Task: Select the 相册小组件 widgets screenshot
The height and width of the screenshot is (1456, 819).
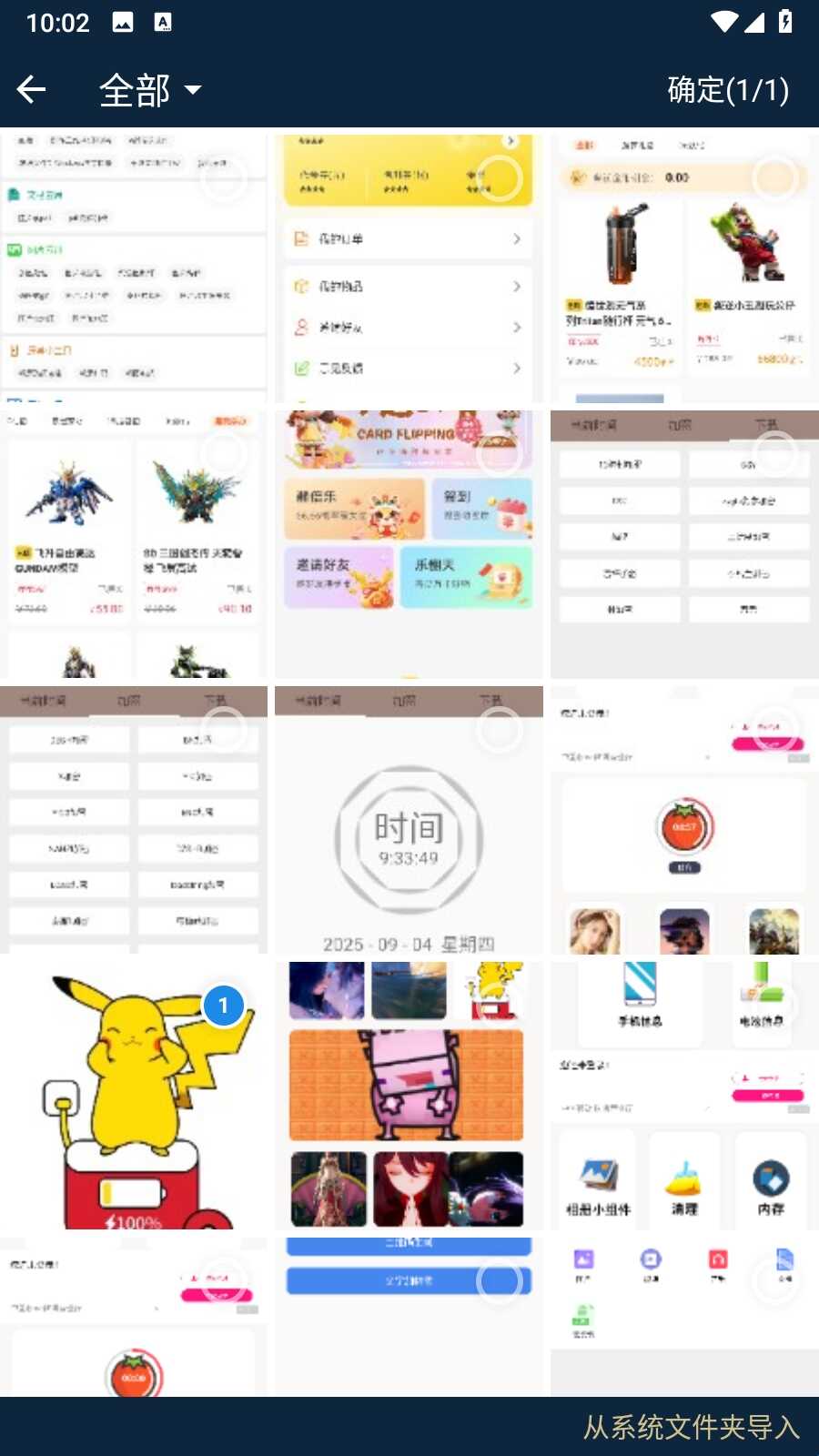Action: [x=775, y=1006]
